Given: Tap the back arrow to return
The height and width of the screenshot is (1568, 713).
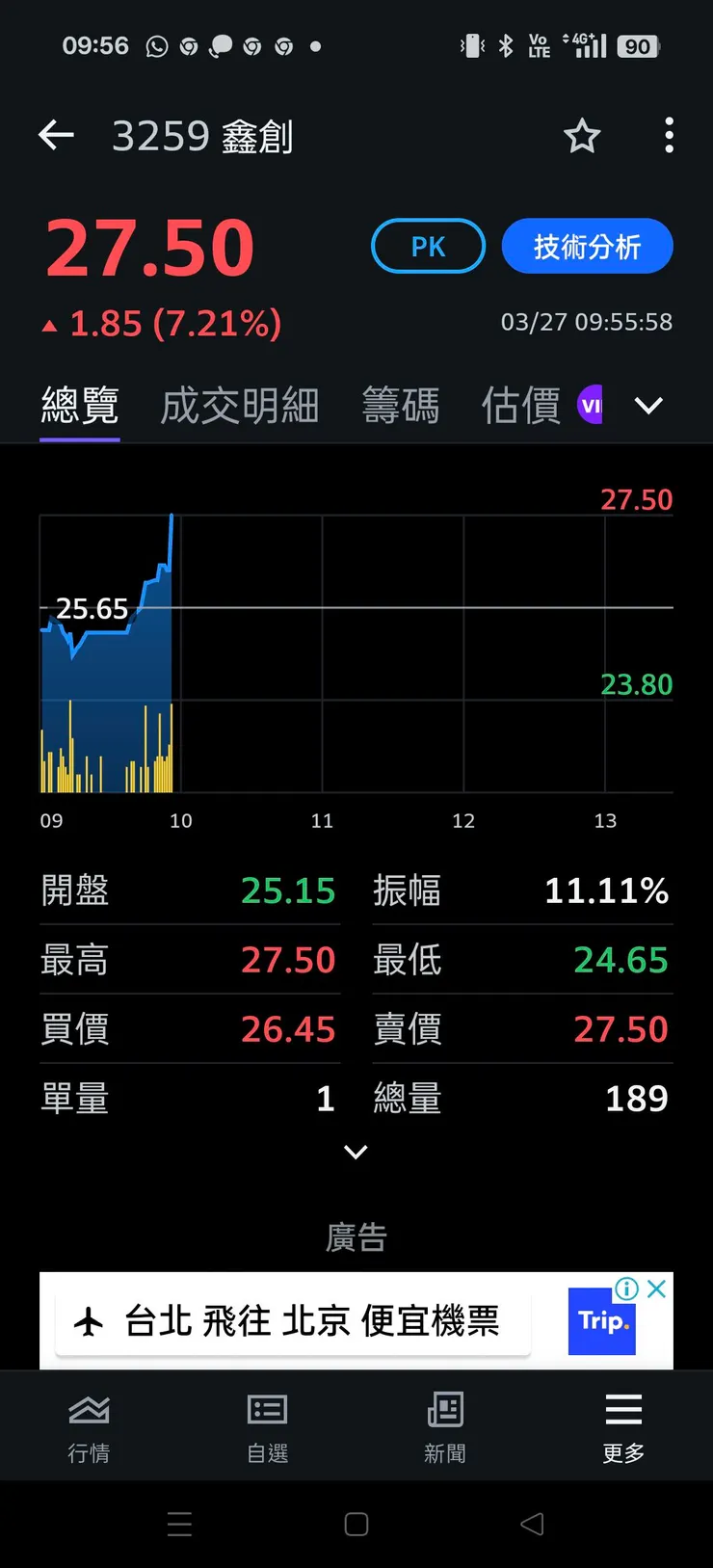Looking at the screenshot, I should (55, 135).
